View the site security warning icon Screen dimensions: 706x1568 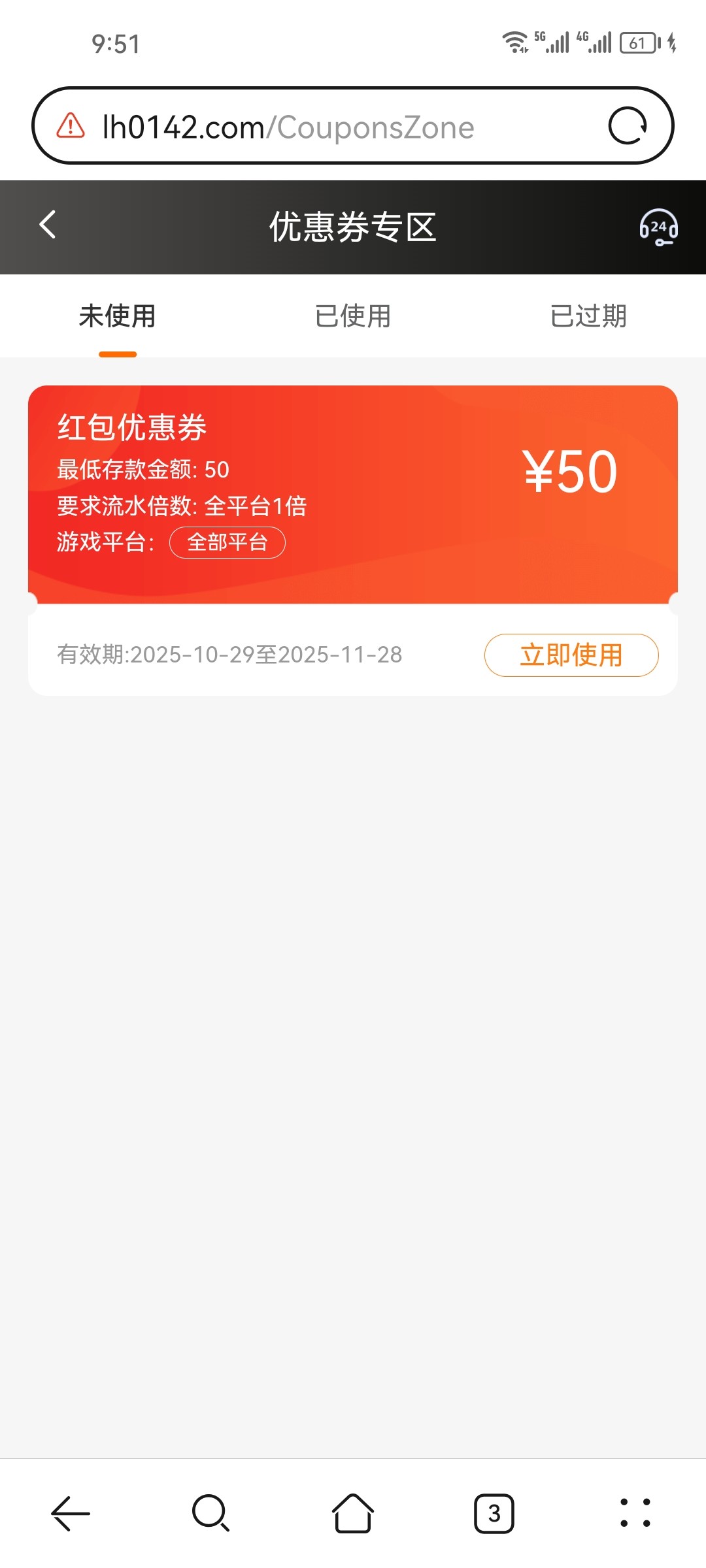click(x=71, y=125)
